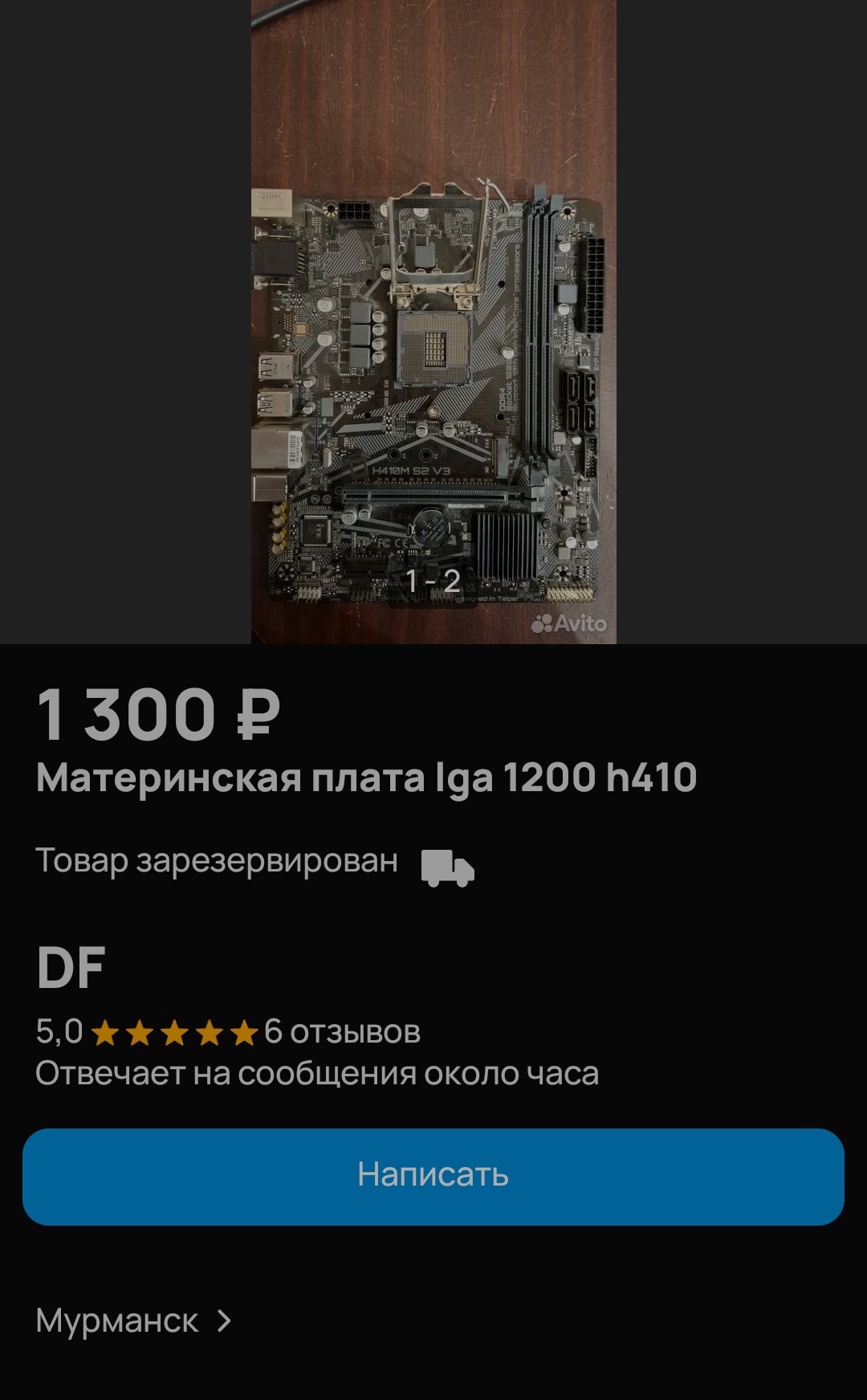Tap the delivery truck icon
867x1400 pixels.
pos(448,867)
